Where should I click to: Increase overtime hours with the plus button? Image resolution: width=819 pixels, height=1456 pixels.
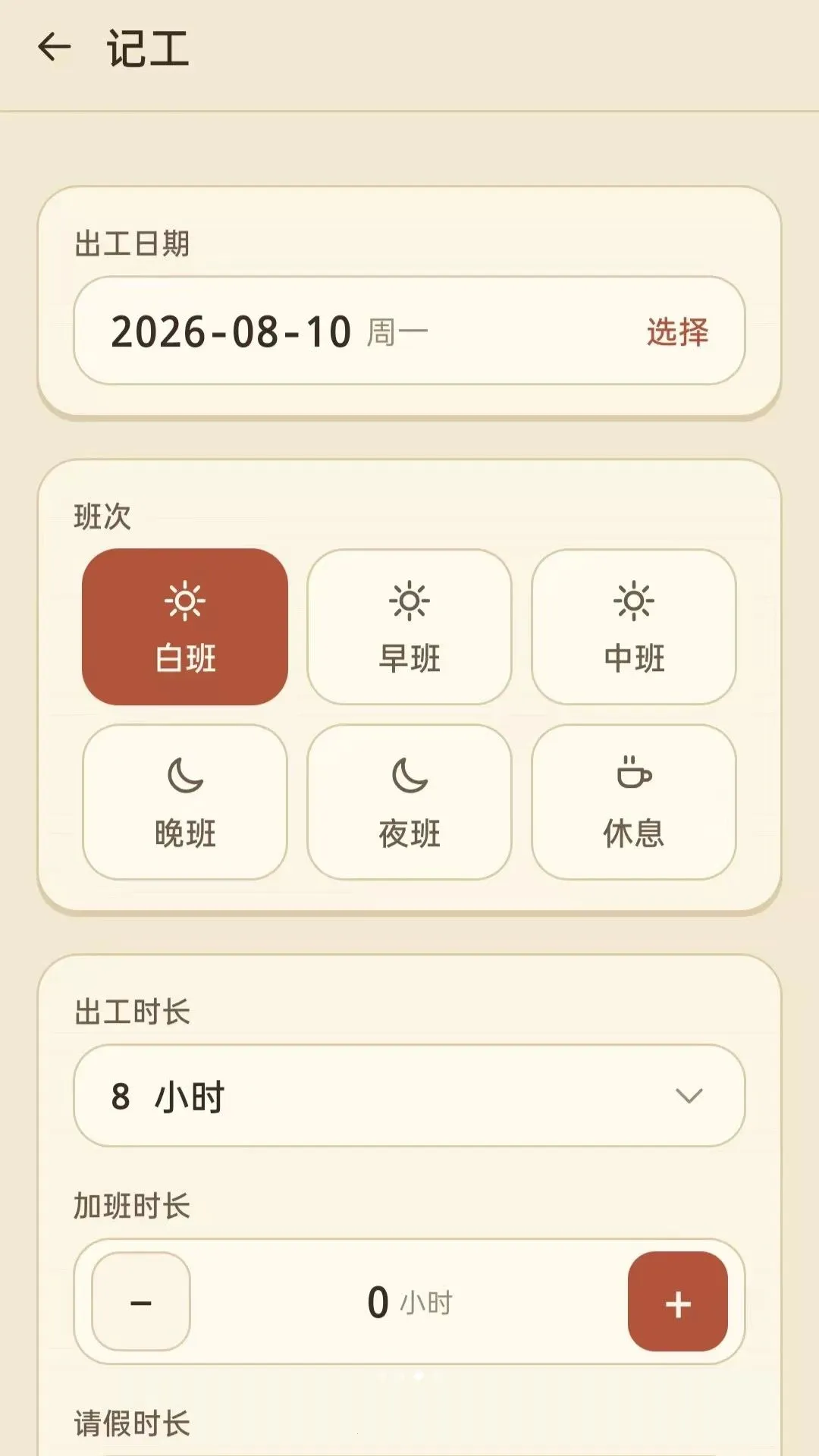[678, 1301]
